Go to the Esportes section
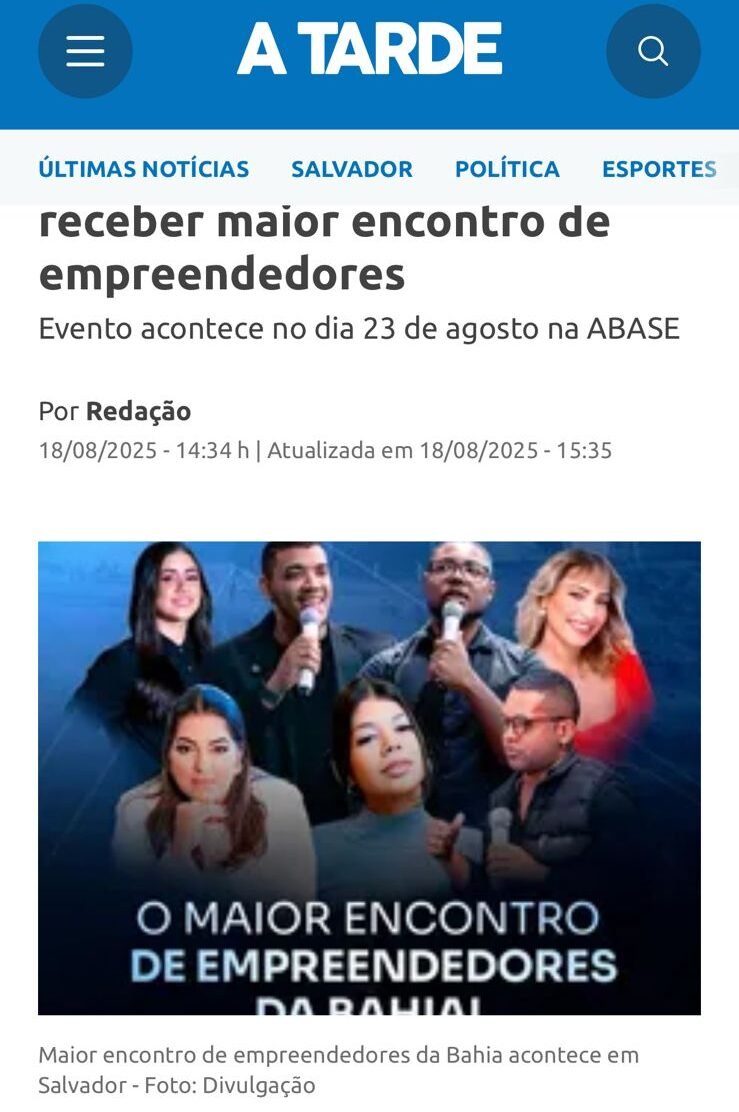Image resolution: width=739 pixels, height=1112 pixels. (659, 169)
